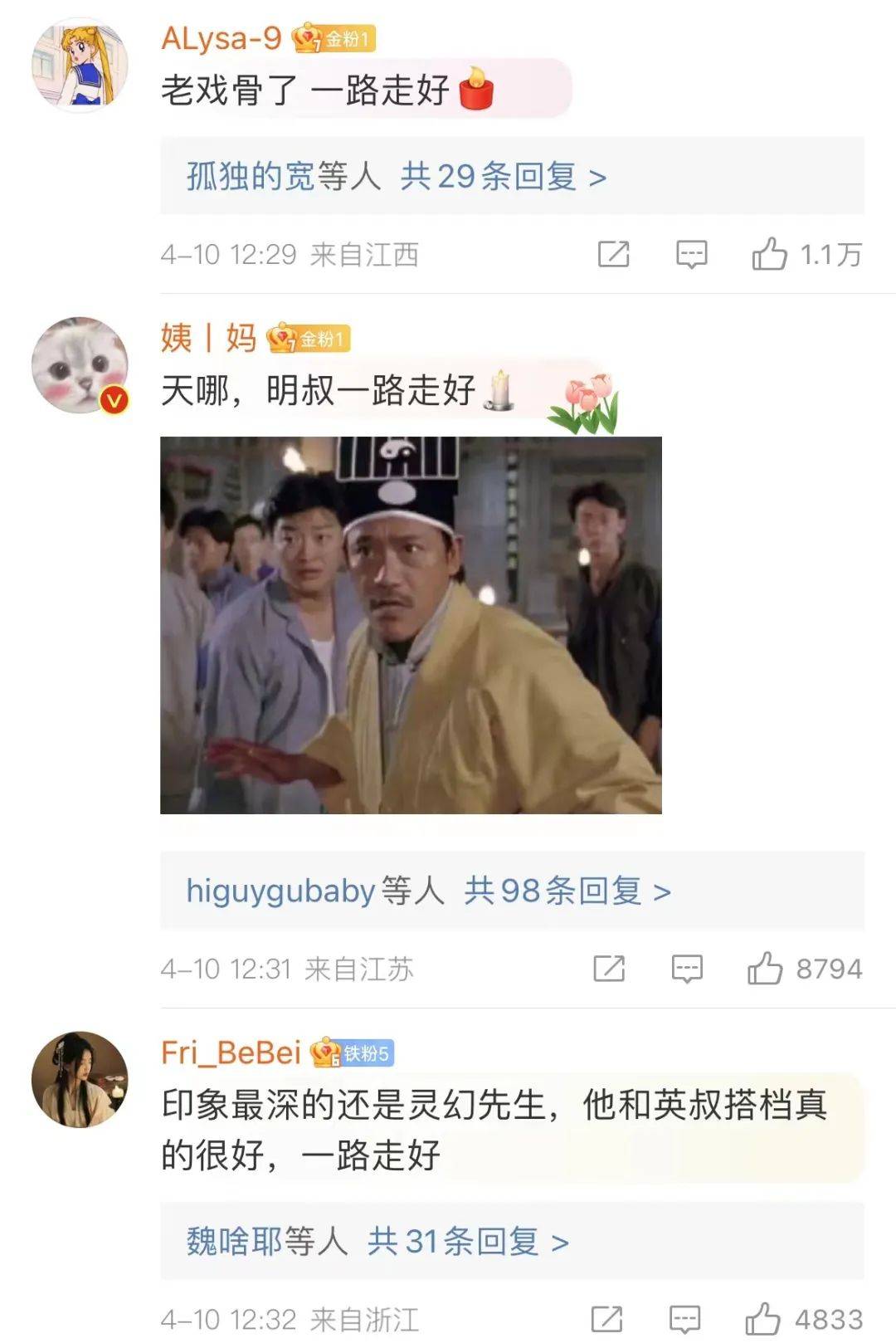Repost 姨丨妈's comment
Screen dimensions: 896x1343
[609, 969]
